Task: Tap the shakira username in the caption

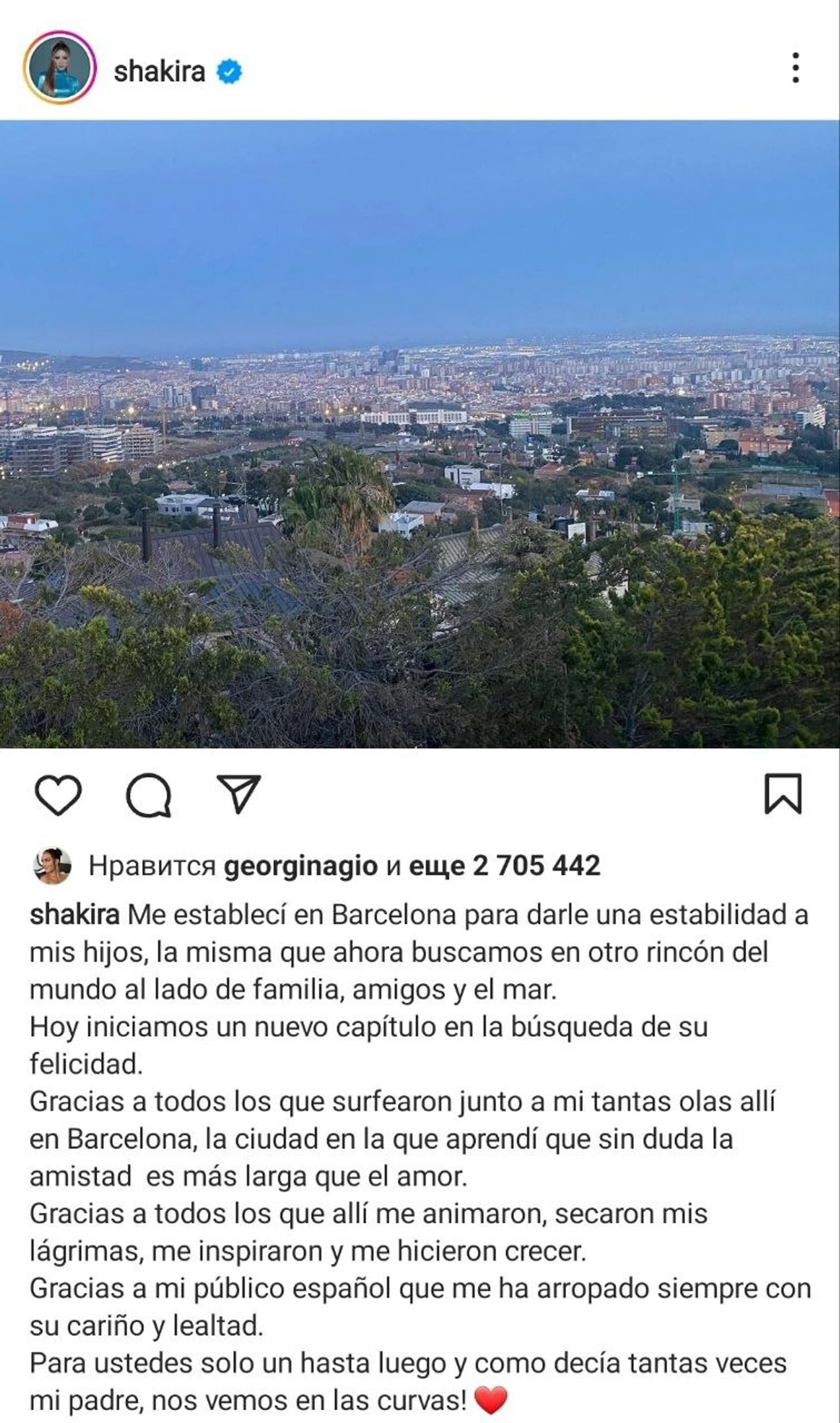Action: (x=74, y=915)
